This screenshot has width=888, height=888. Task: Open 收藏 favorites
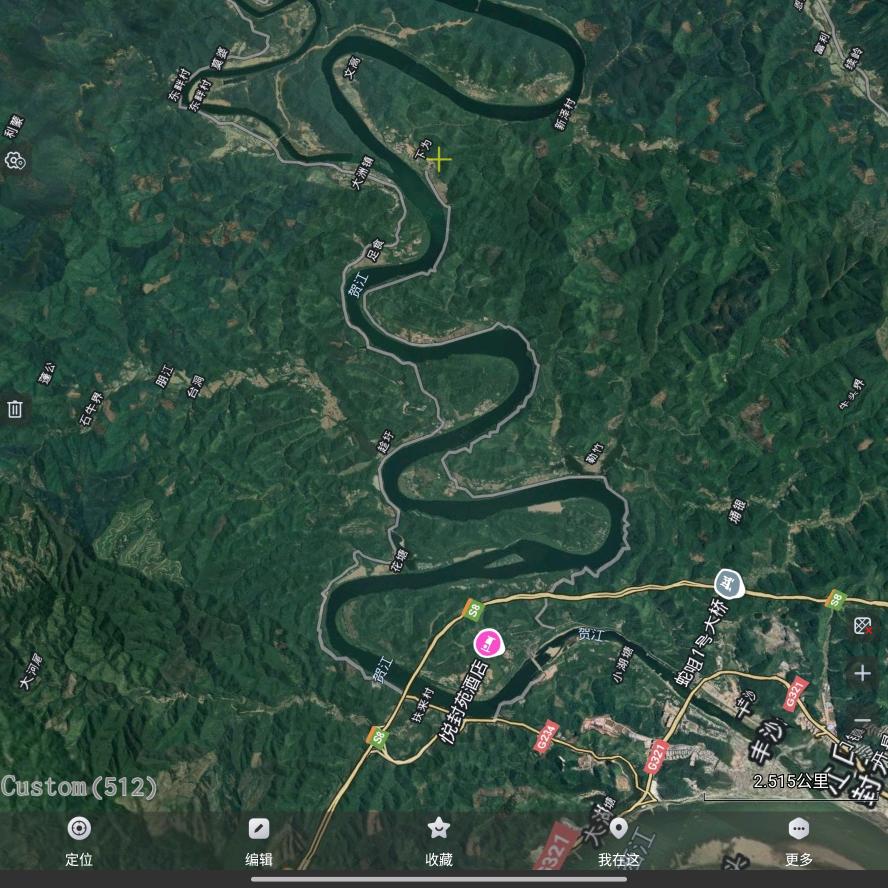tap(439, 842)
